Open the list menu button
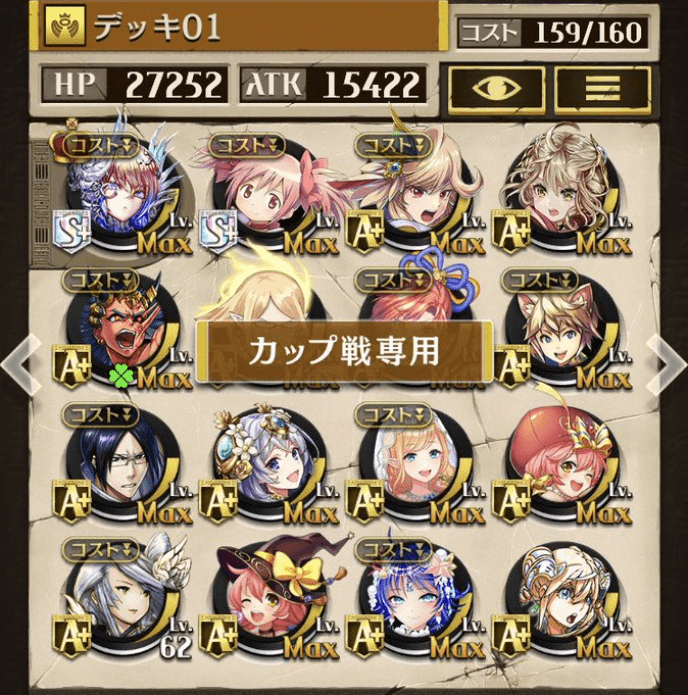The width and height of the screenshot is (688, 695). (602, 88)
